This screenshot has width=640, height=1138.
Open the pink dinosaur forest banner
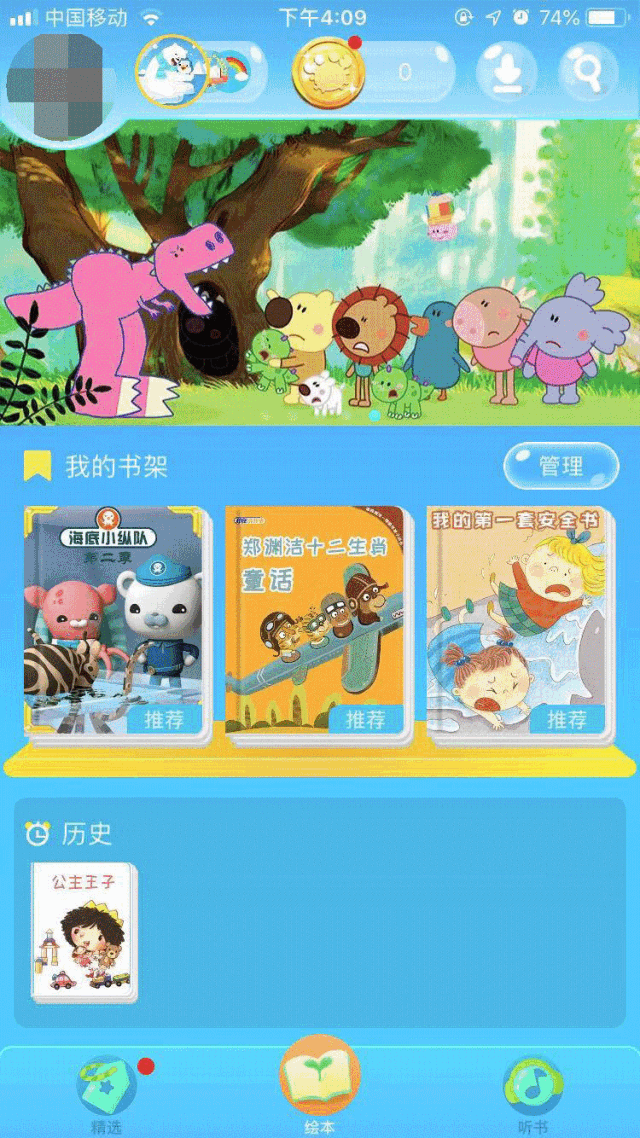pos(320,274)
